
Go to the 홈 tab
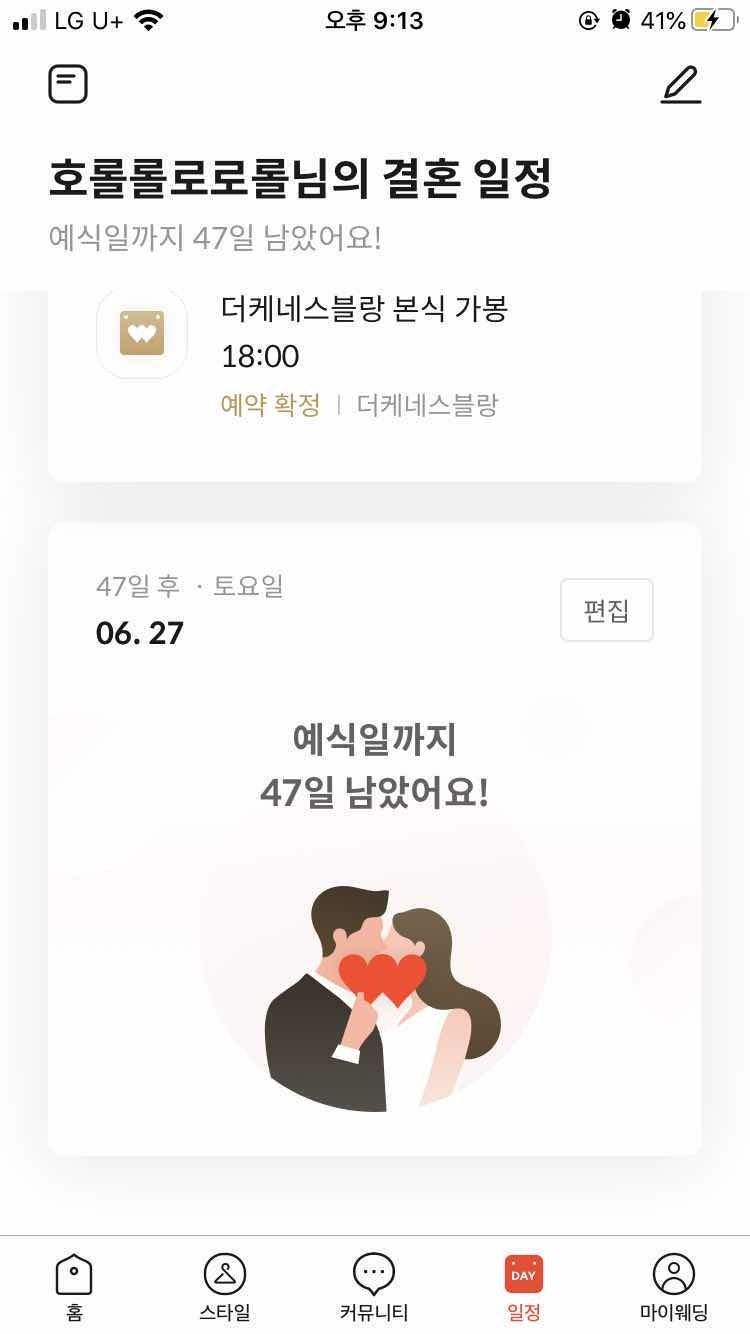(x=74, y=1288)
